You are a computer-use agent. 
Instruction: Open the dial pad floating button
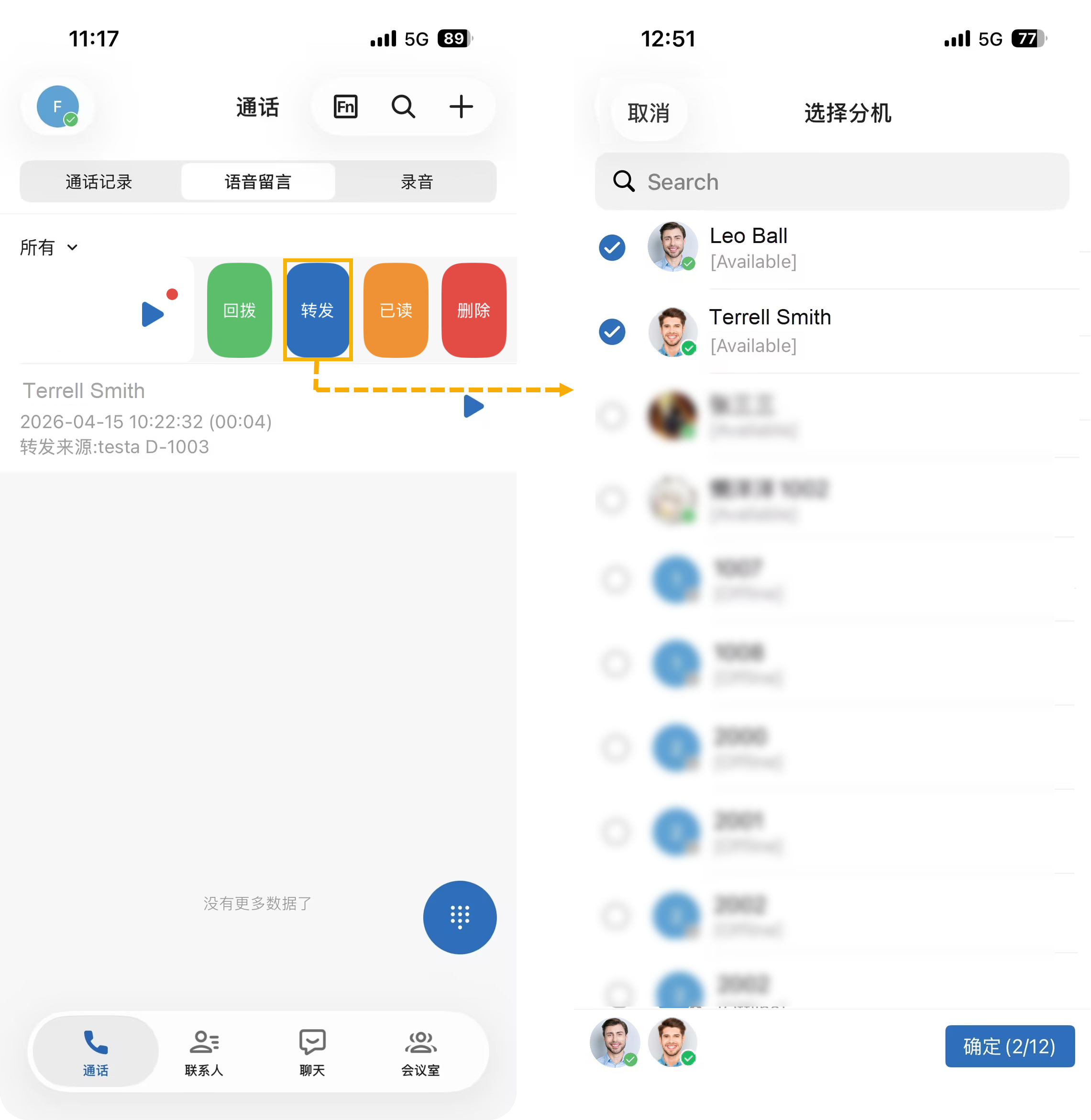click(460, 917)
